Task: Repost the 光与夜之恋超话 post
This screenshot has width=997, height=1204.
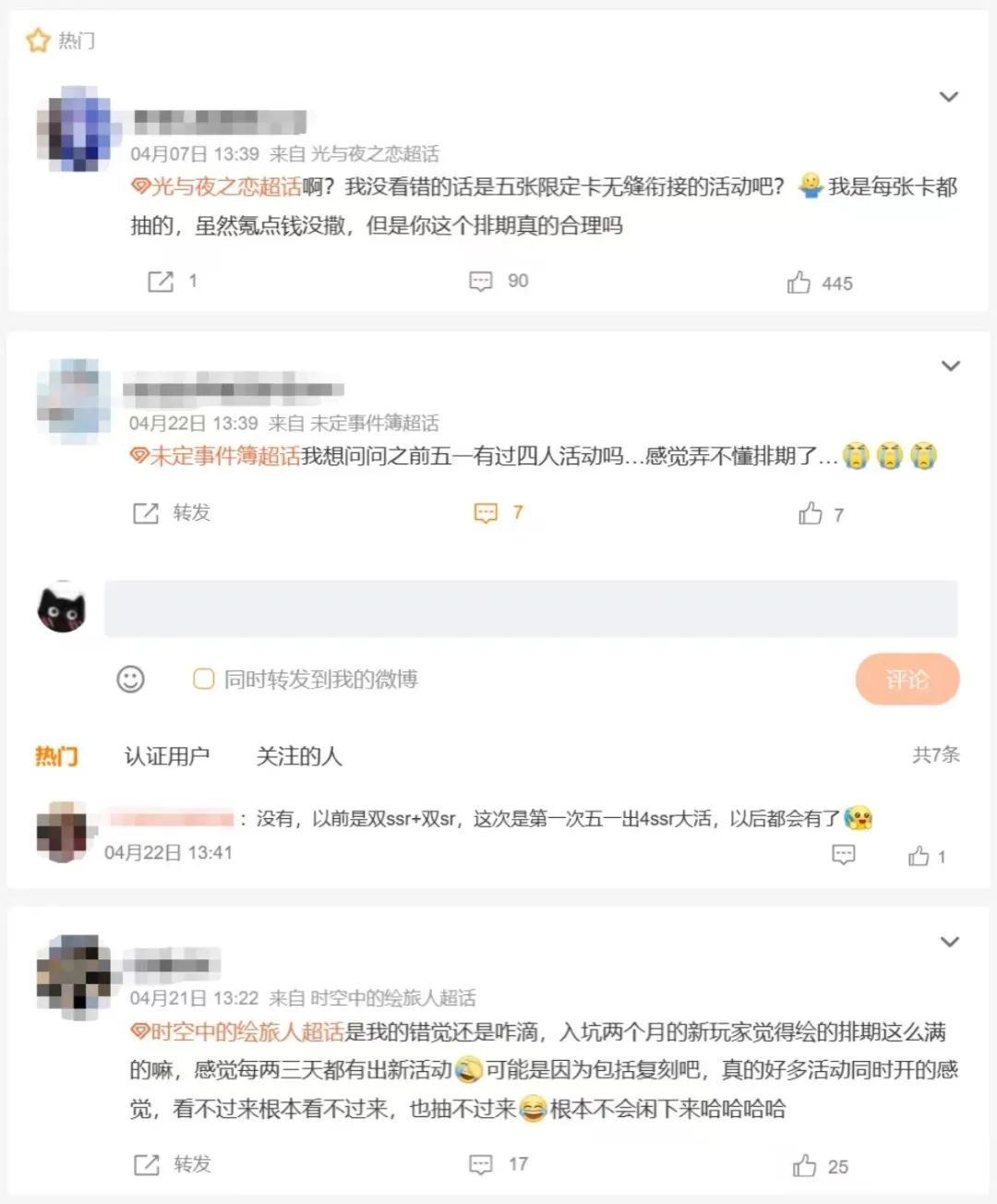Action: (x=161, y=282)
